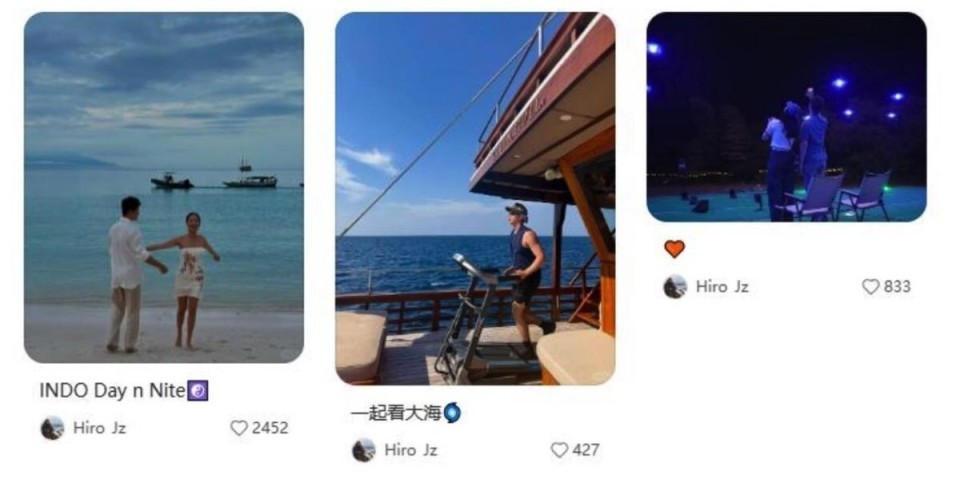960x483 pixels.
Task: Open the treadmill post titled 一起看大海
Action: click(474, 198)
